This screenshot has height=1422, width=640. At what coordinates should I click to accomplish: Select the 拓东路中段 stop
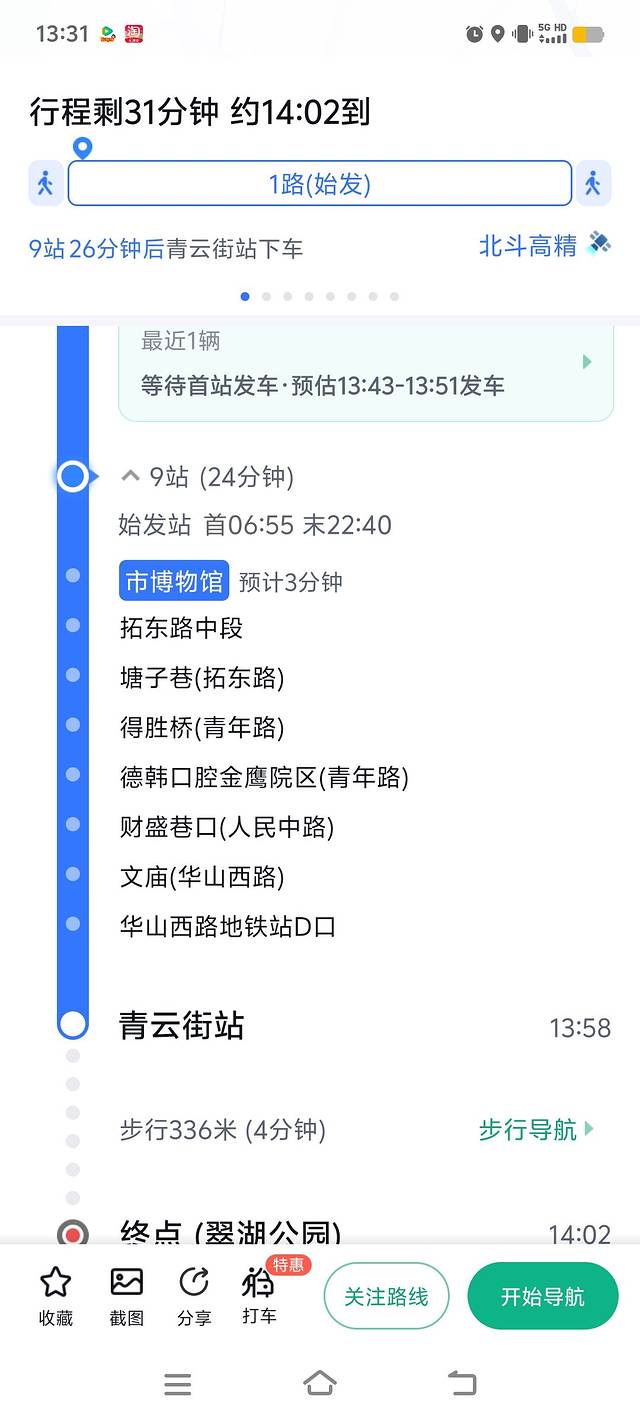pos(181,628)
